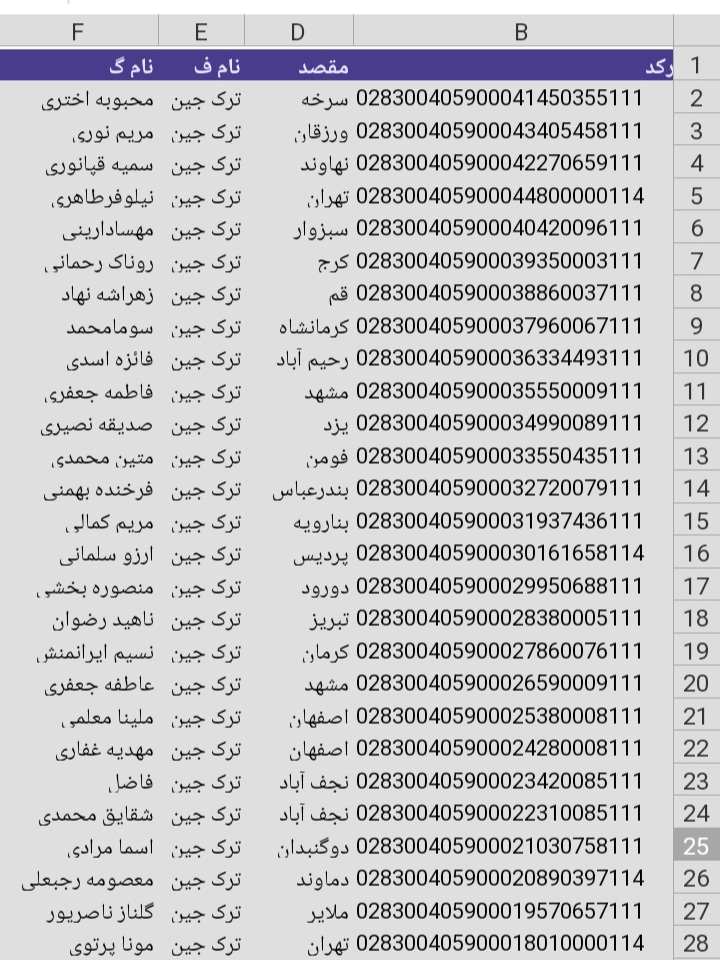Screen dimensions: 720x960
Task: Select row 10 header
Action: point(696,358)
